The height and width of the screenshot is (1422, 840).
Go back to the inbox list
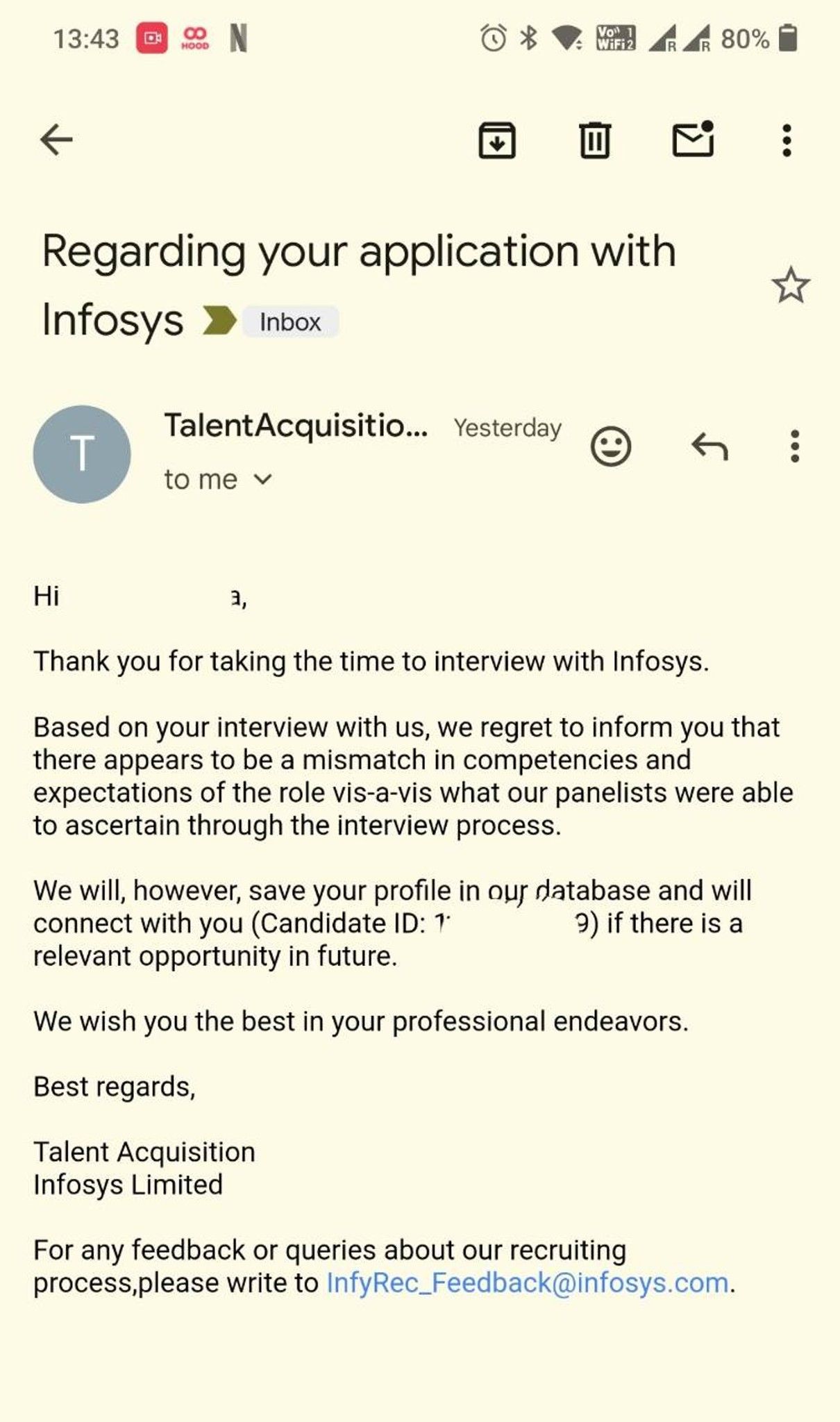(x=56, y=140)
